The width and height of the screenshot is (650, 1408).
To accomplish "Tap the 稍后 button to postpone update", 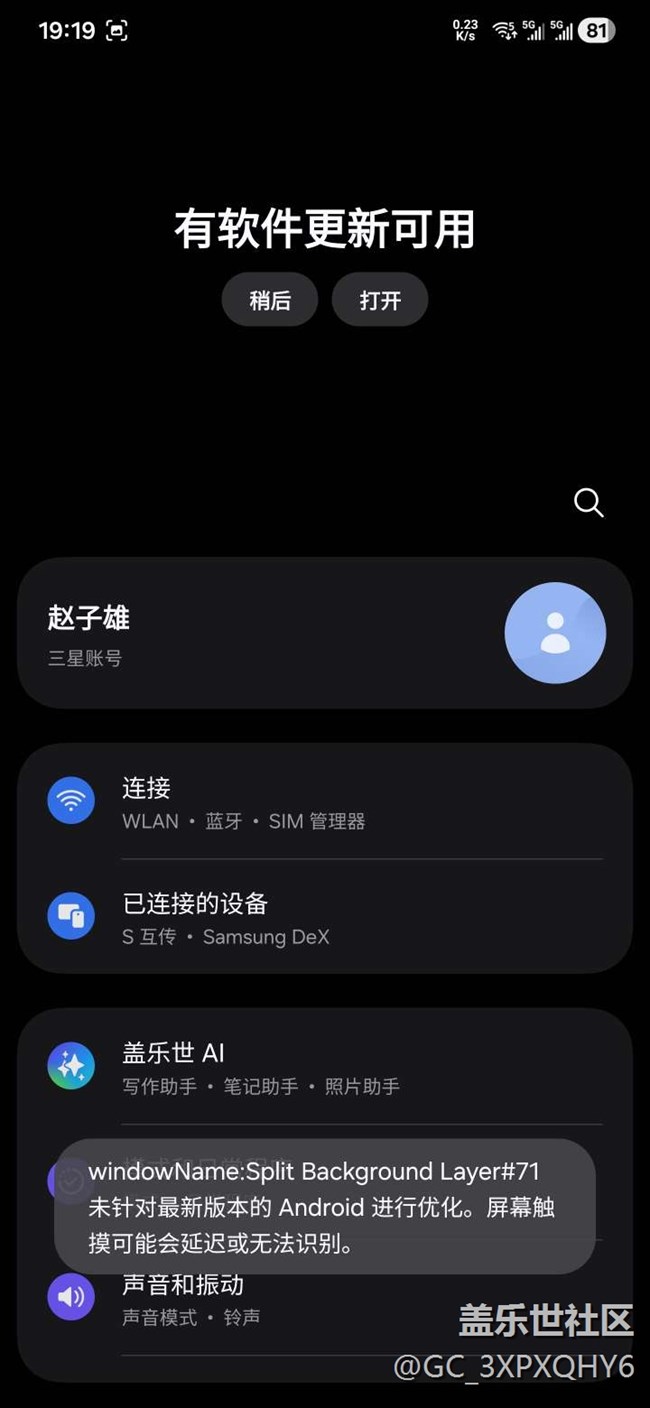I will pos(269,300).
